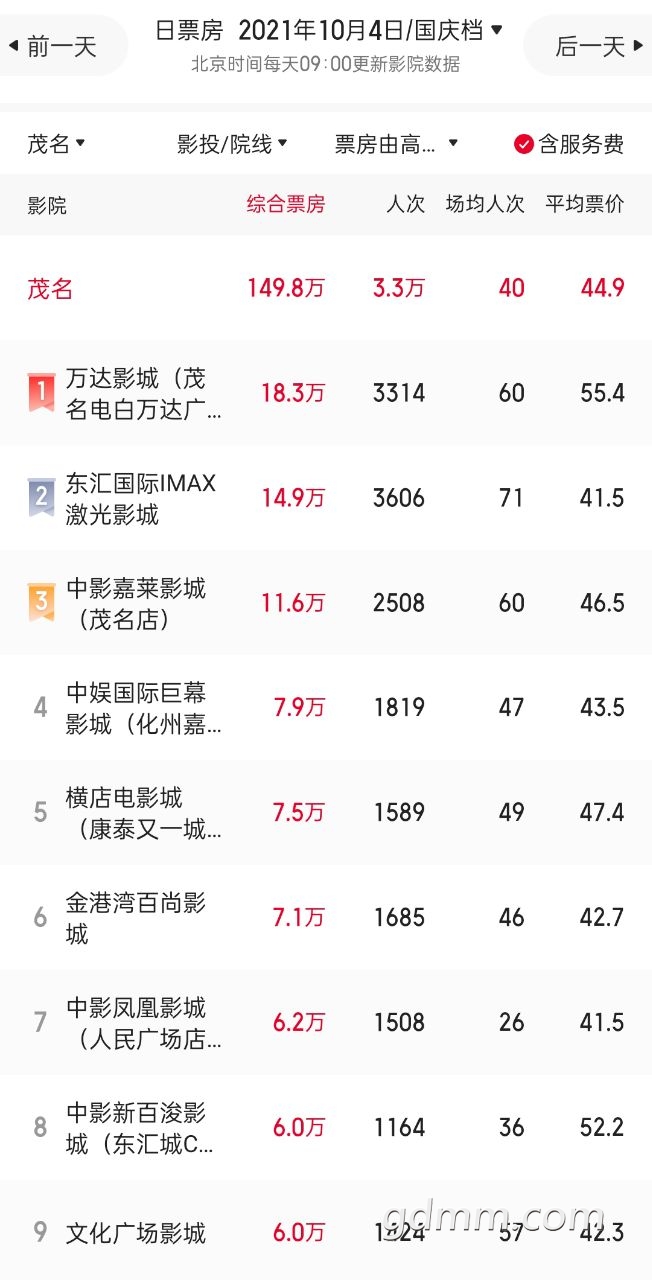
Task: Expand the 影投/院线 filter
Action: point(233,144)
